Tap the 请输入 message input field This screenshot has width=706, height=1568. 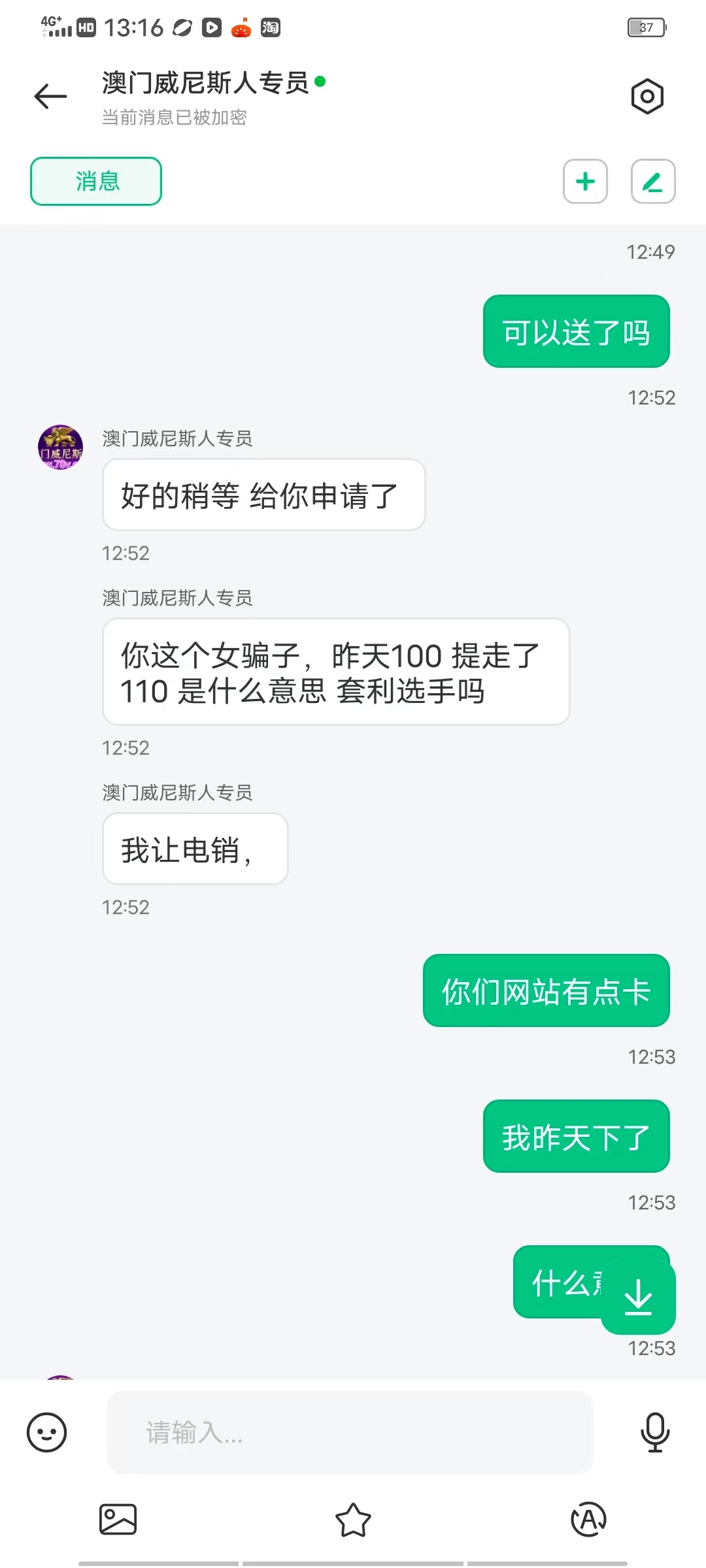coord(350,1432)
